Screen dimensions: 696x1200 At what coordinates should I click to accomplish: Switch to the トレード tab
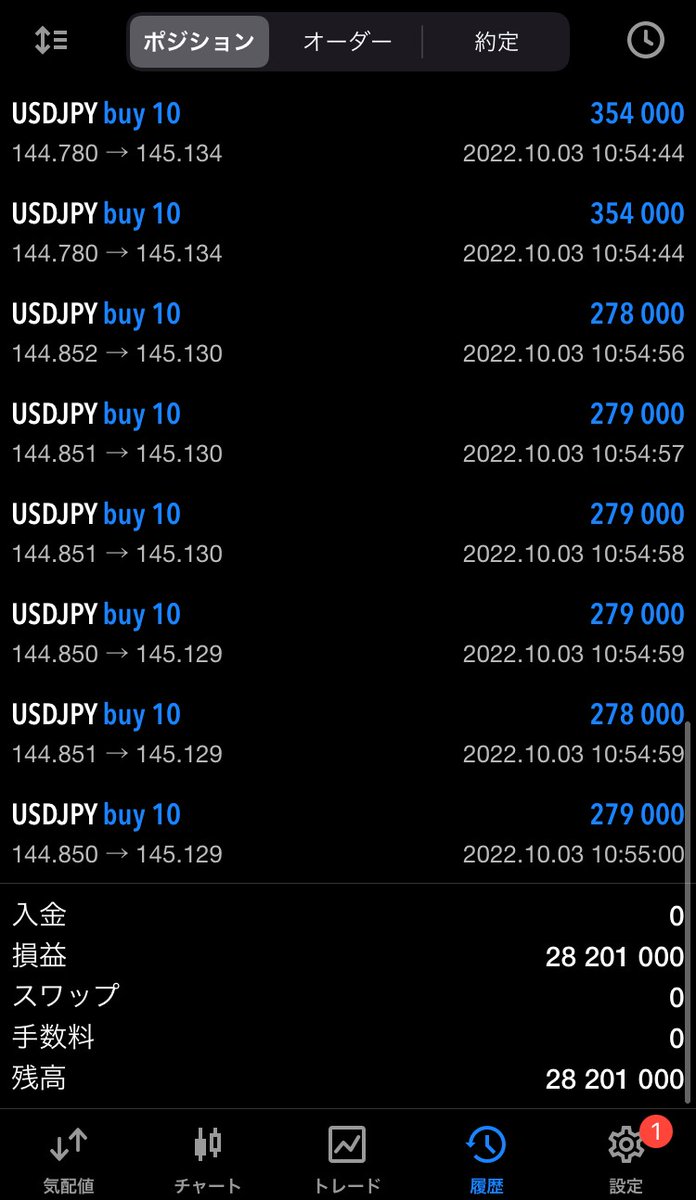(x=347, y=1158)
